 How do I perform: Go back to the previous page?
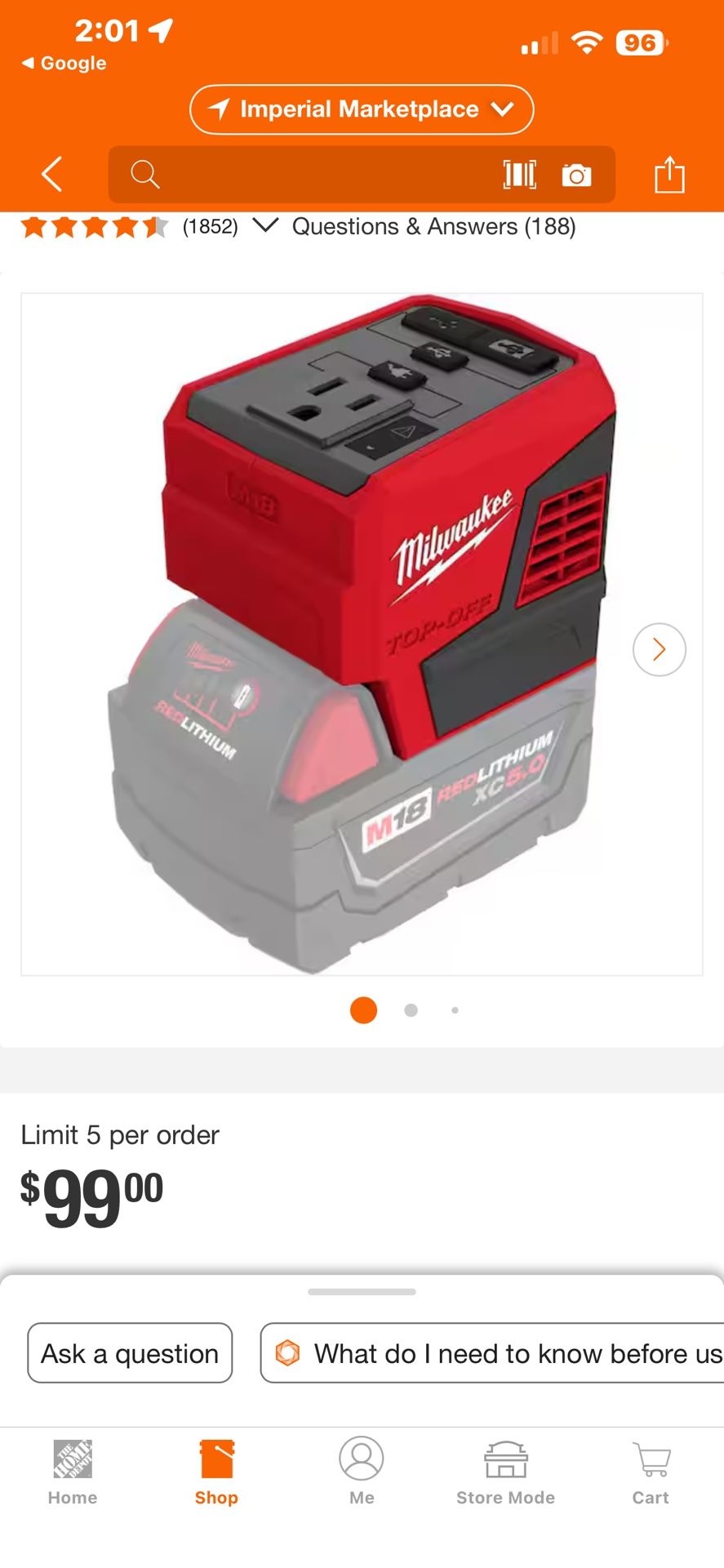pos(52,174)
